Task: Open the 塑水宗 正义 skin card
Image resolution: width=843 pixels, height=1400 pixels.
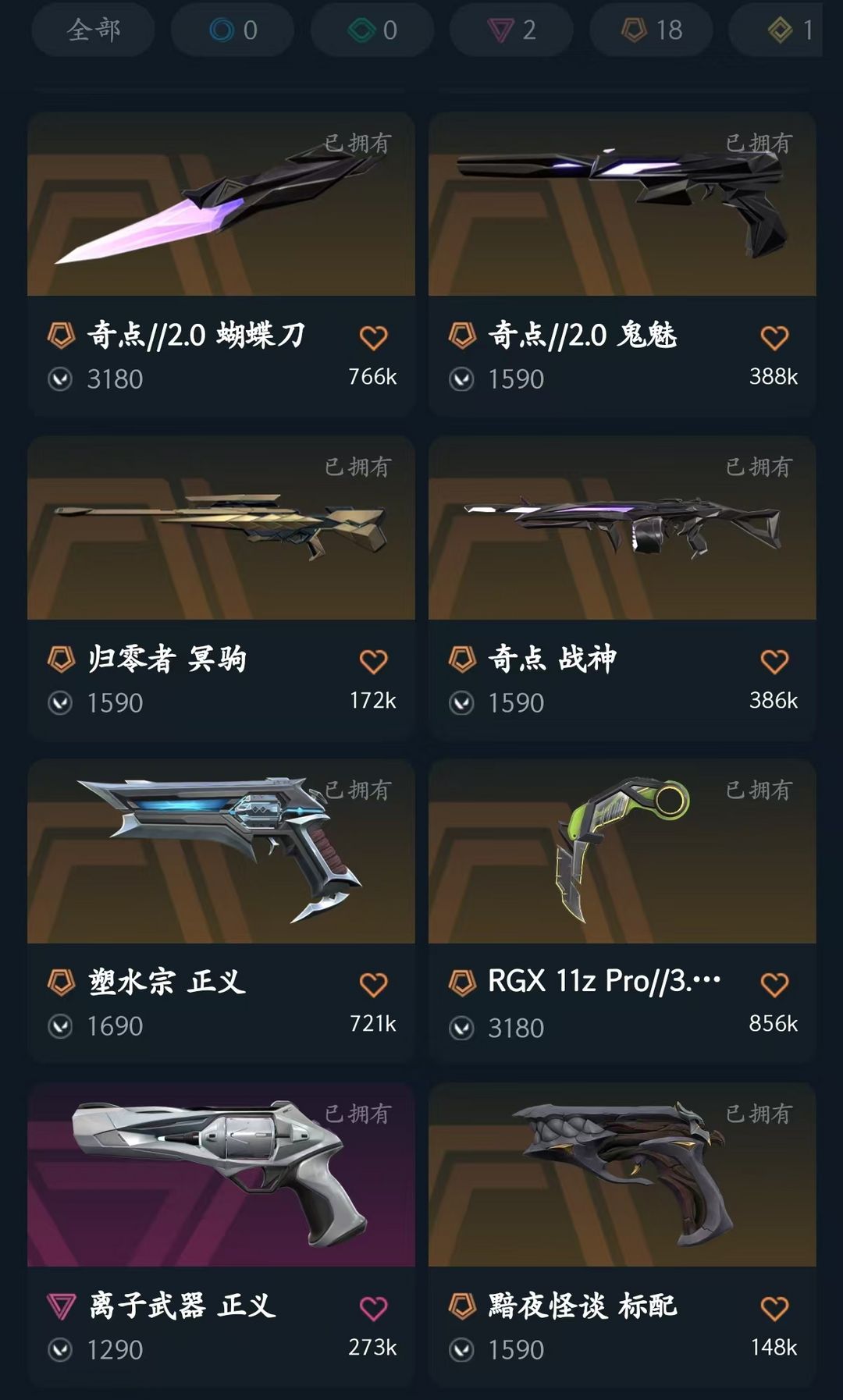Action: tap(221, 911)
